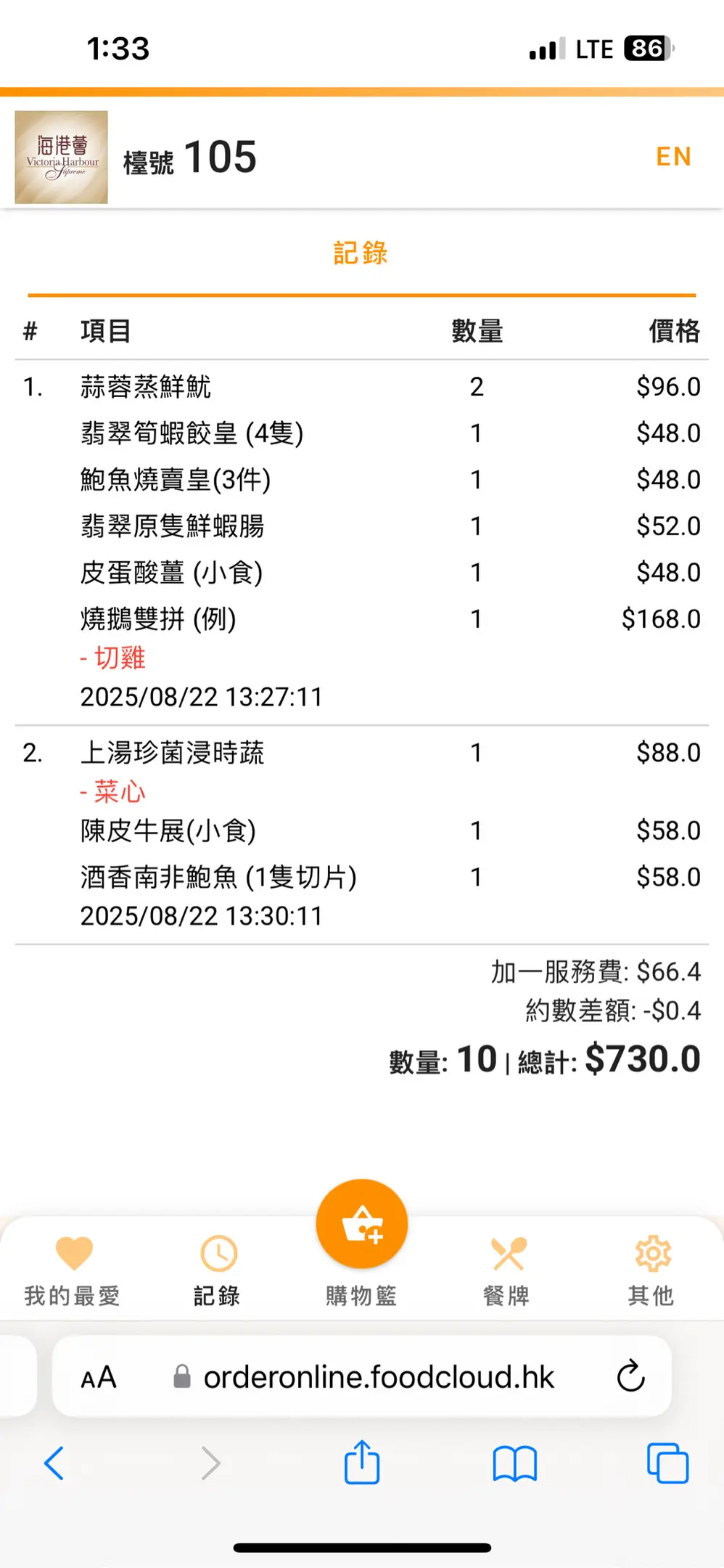Share this page from Safari toolbar
This screenshot has height=1568, width=724.
362,1463
